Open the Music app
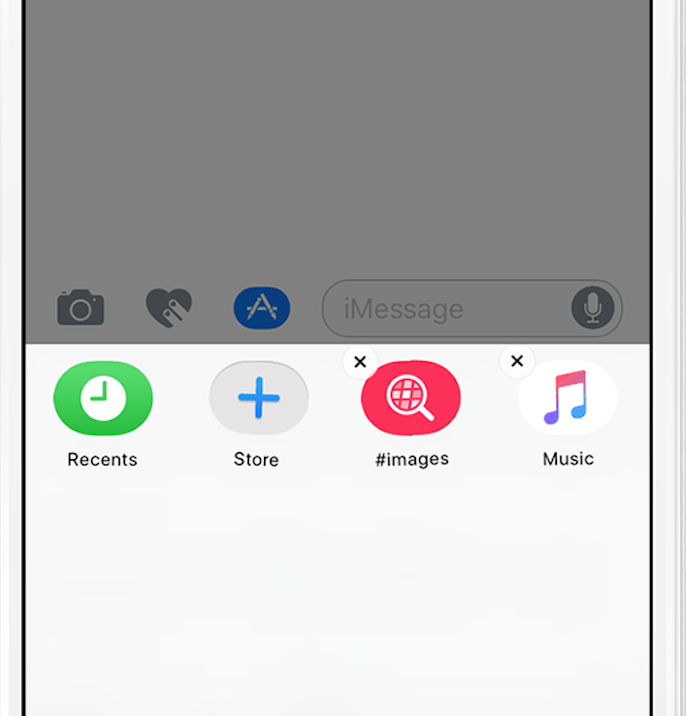 coord(567,398)
